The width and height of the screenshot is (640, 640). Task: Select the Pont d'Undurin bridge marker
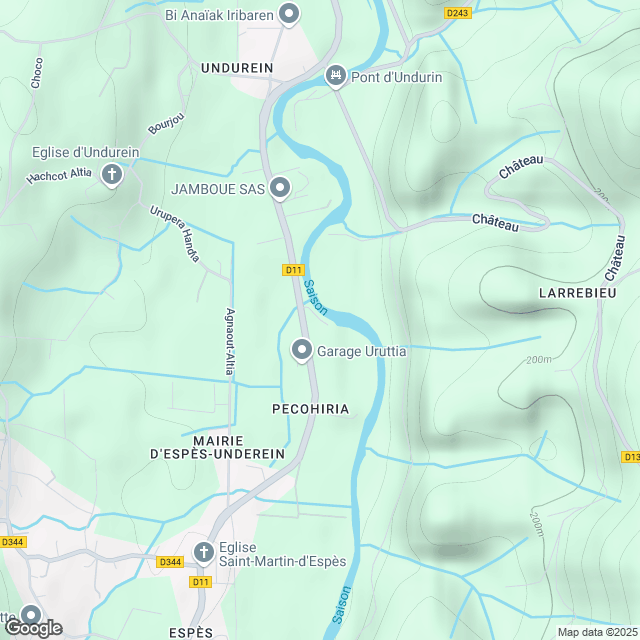(x=336, y=76)
